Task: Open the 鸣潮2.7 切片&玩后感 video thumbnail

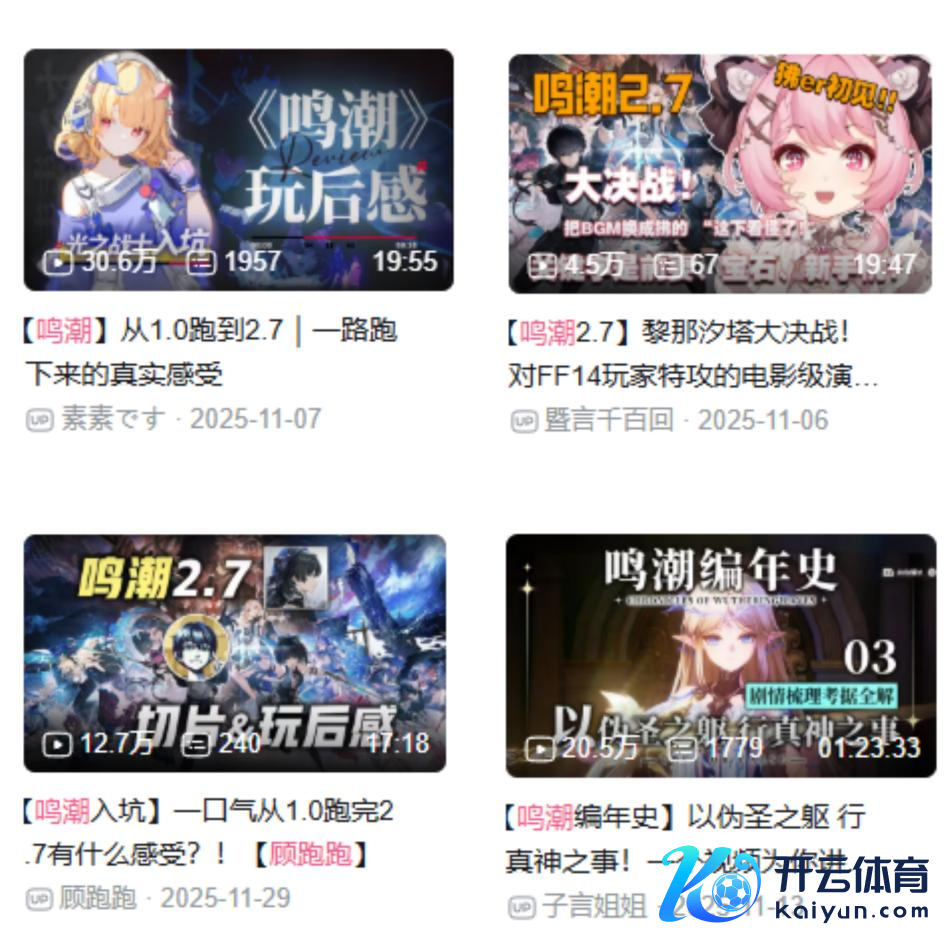Action: point(235,652)
